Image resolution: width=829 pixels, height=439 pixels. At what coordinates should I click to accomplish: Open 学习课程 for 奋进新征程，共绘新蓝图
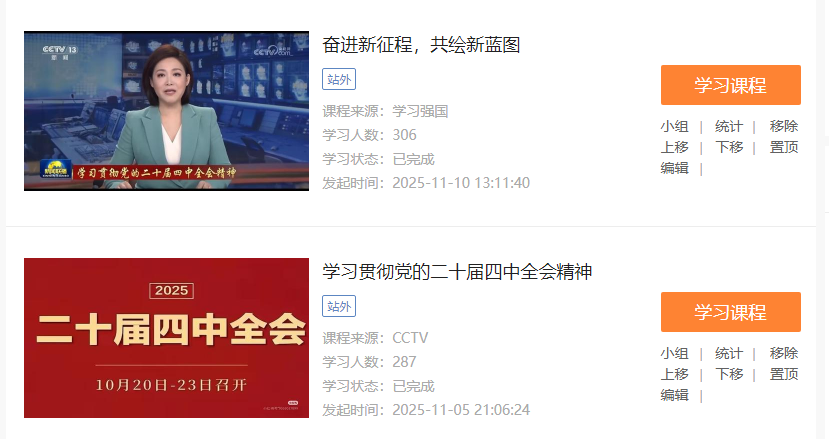(730, 85)
